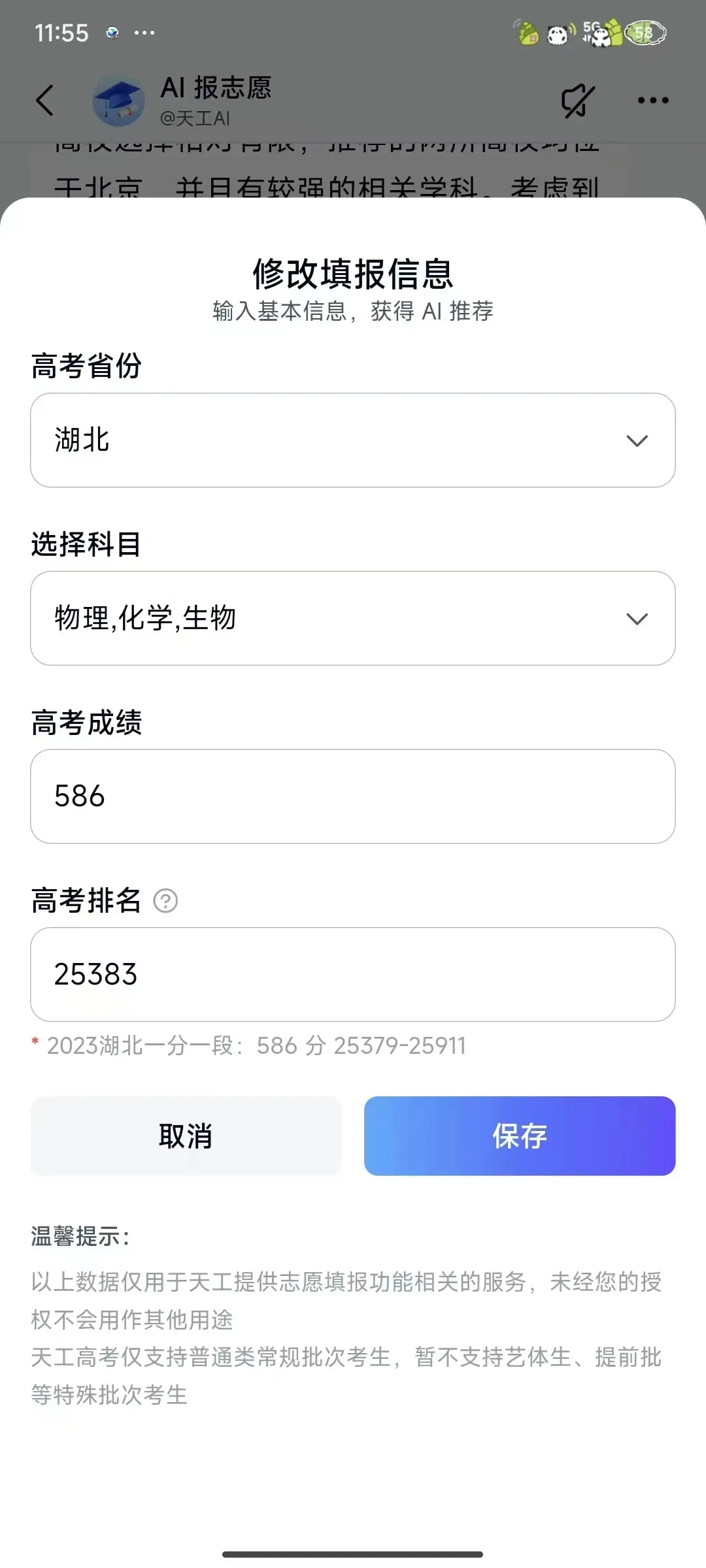Open the three-dot overflow menu

(x=653, y=101)
